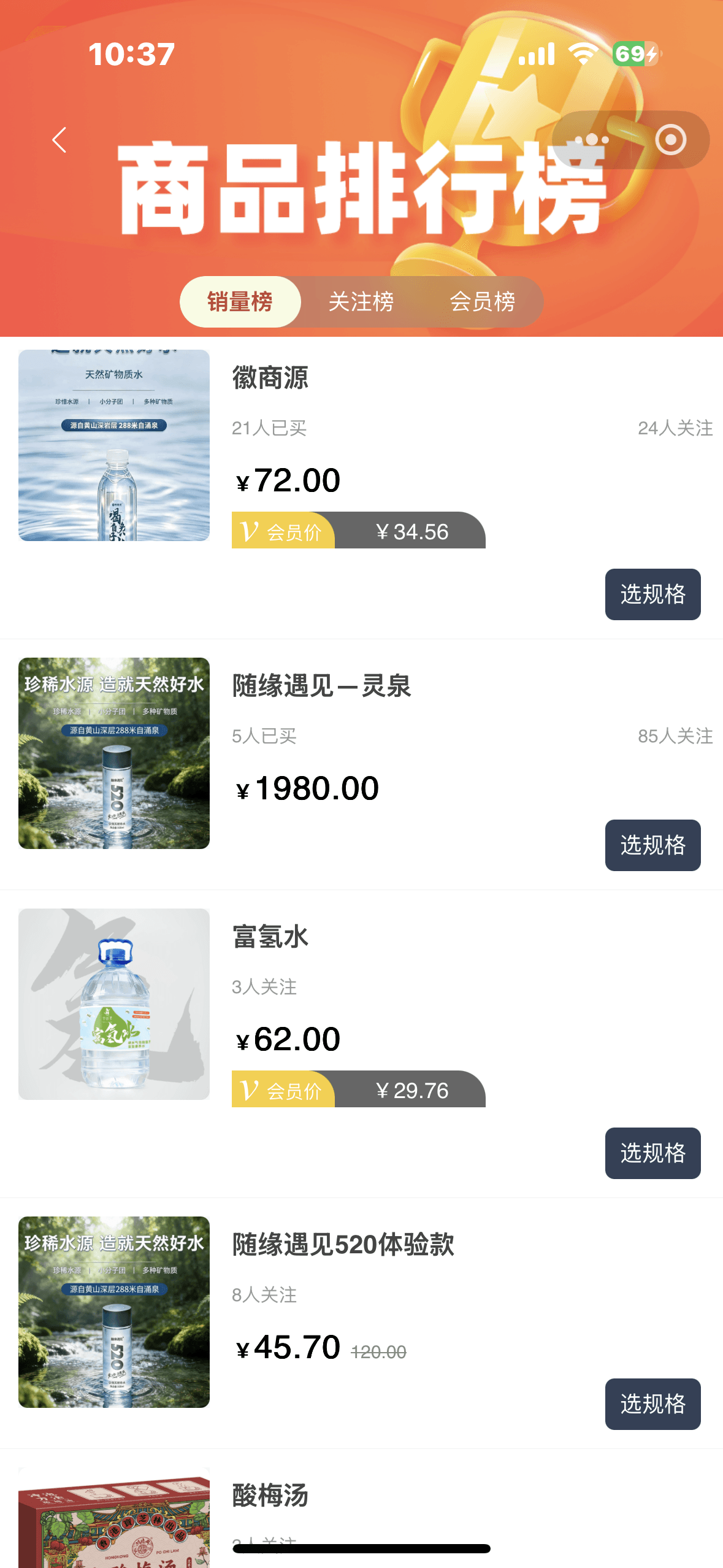Open the 徽商源 product image

[x=114, y=445]
